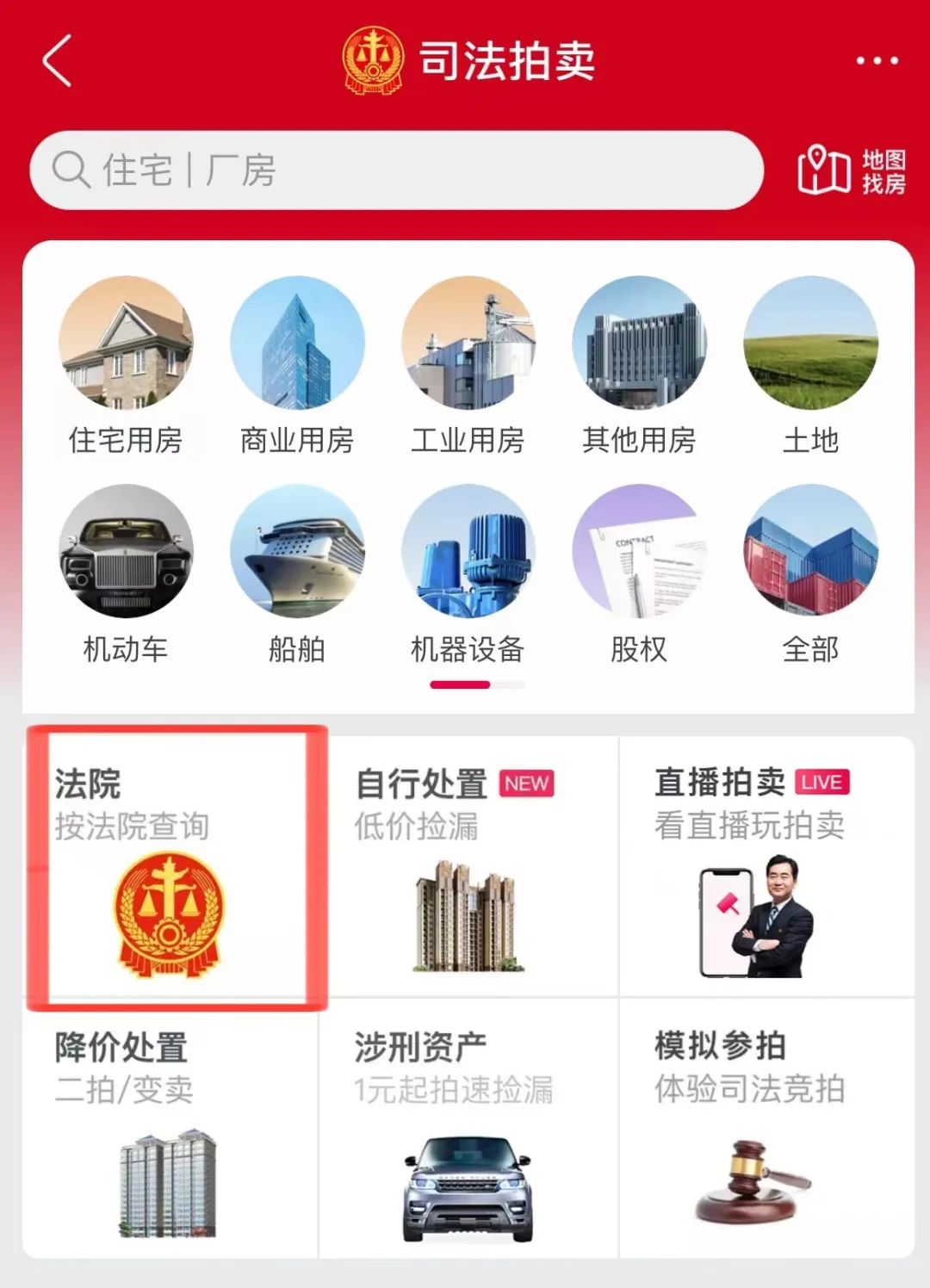Go back using the top-left arrow

point(57,61)
